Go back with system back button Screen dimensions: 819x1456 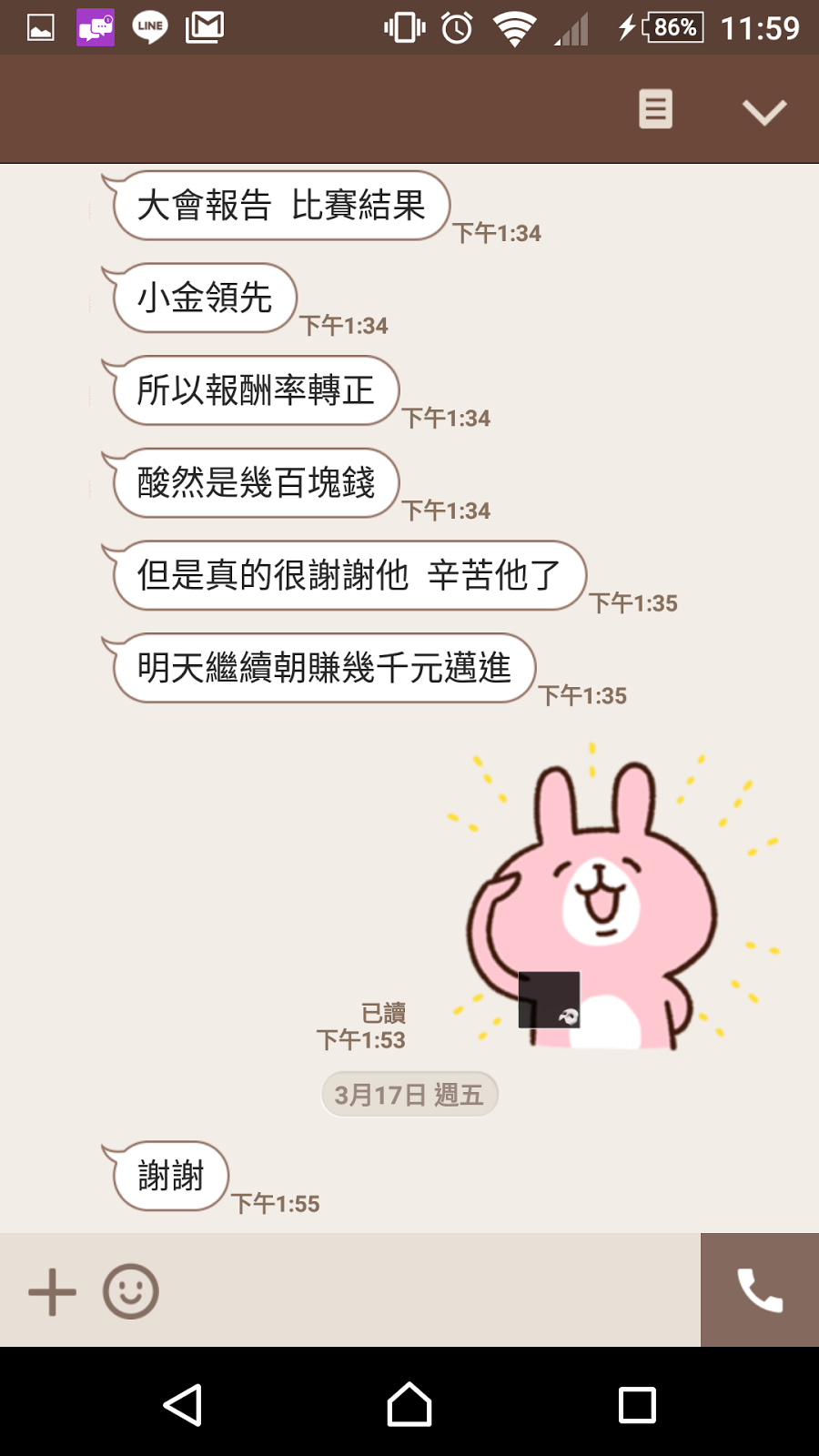pyautogui.click(x=182, y=1405)
